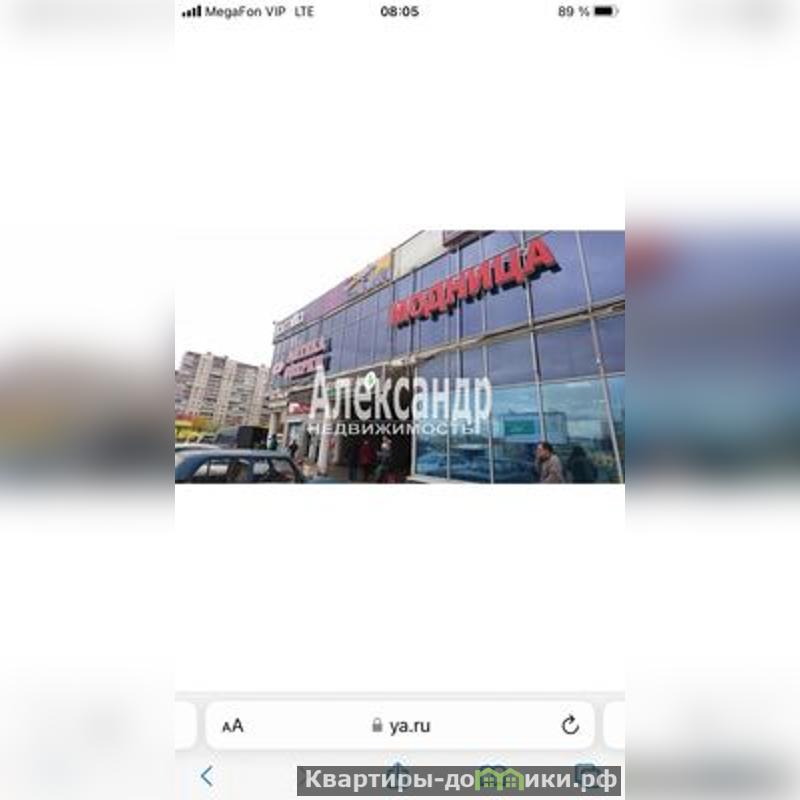Go back to the previous page
The width and height of the screenshot is (800, 800).
[207, 776]
